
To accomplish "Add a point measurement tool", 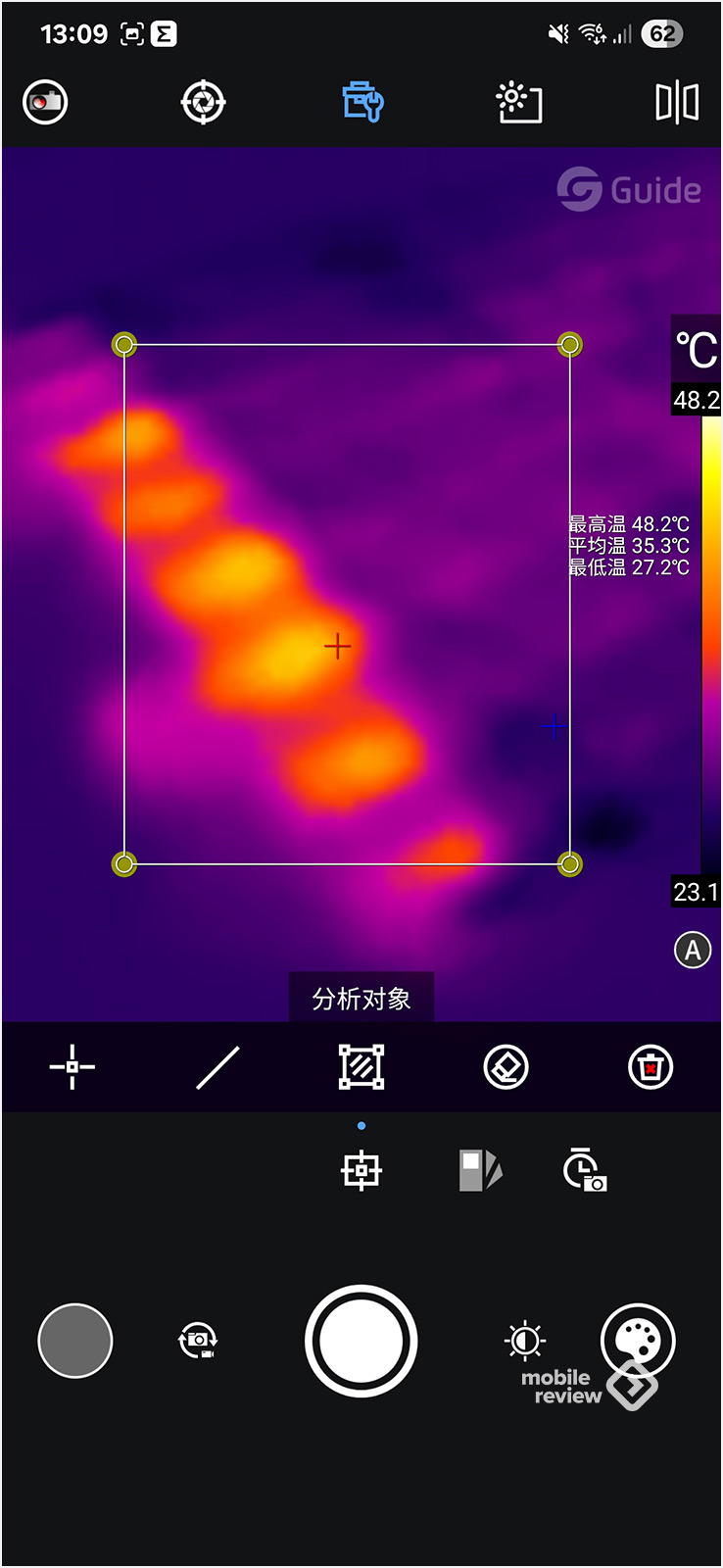I will point(72,1067).
